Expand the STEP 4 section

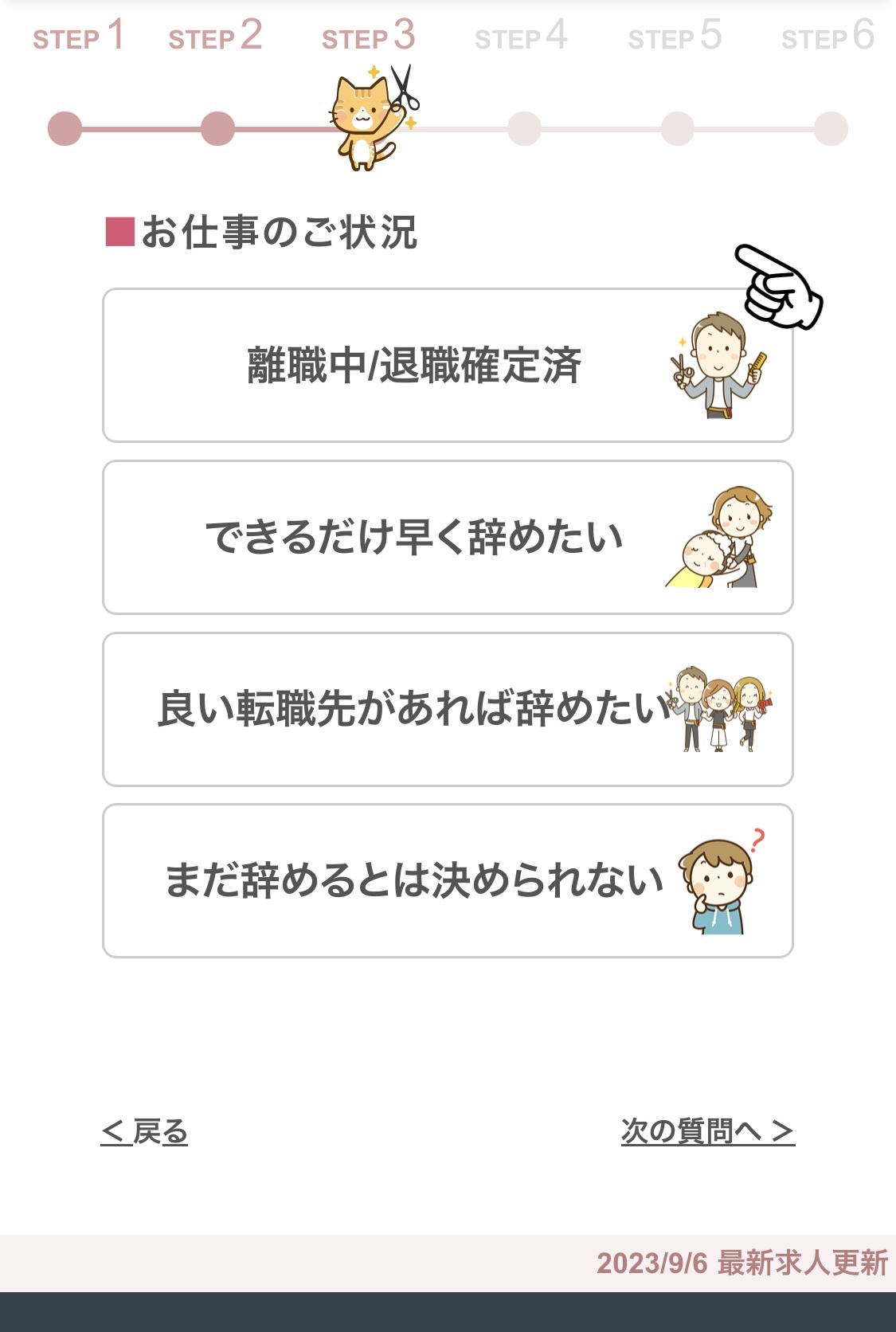point(522,36)
